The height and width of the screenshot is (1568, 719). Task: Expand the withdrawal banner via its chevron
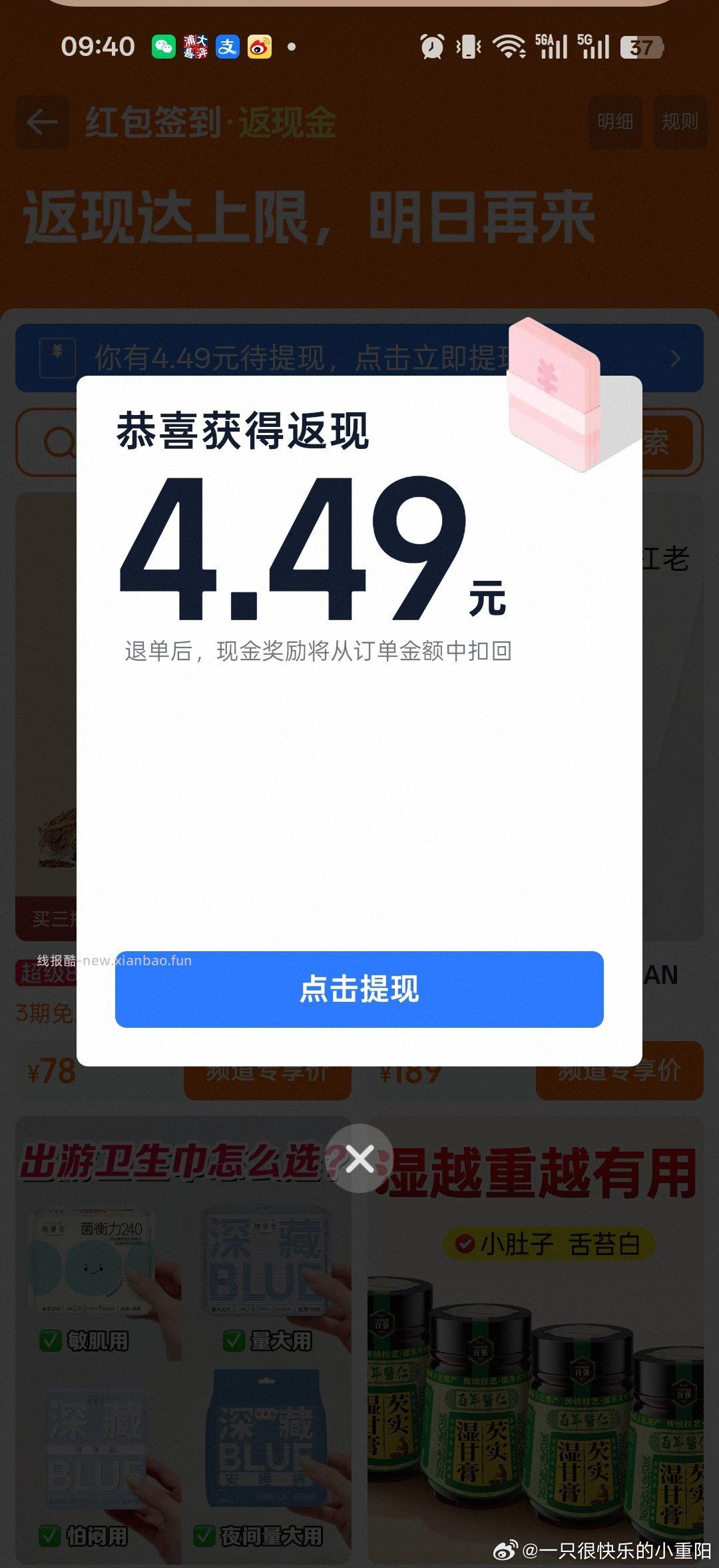(x=676, y=358)
